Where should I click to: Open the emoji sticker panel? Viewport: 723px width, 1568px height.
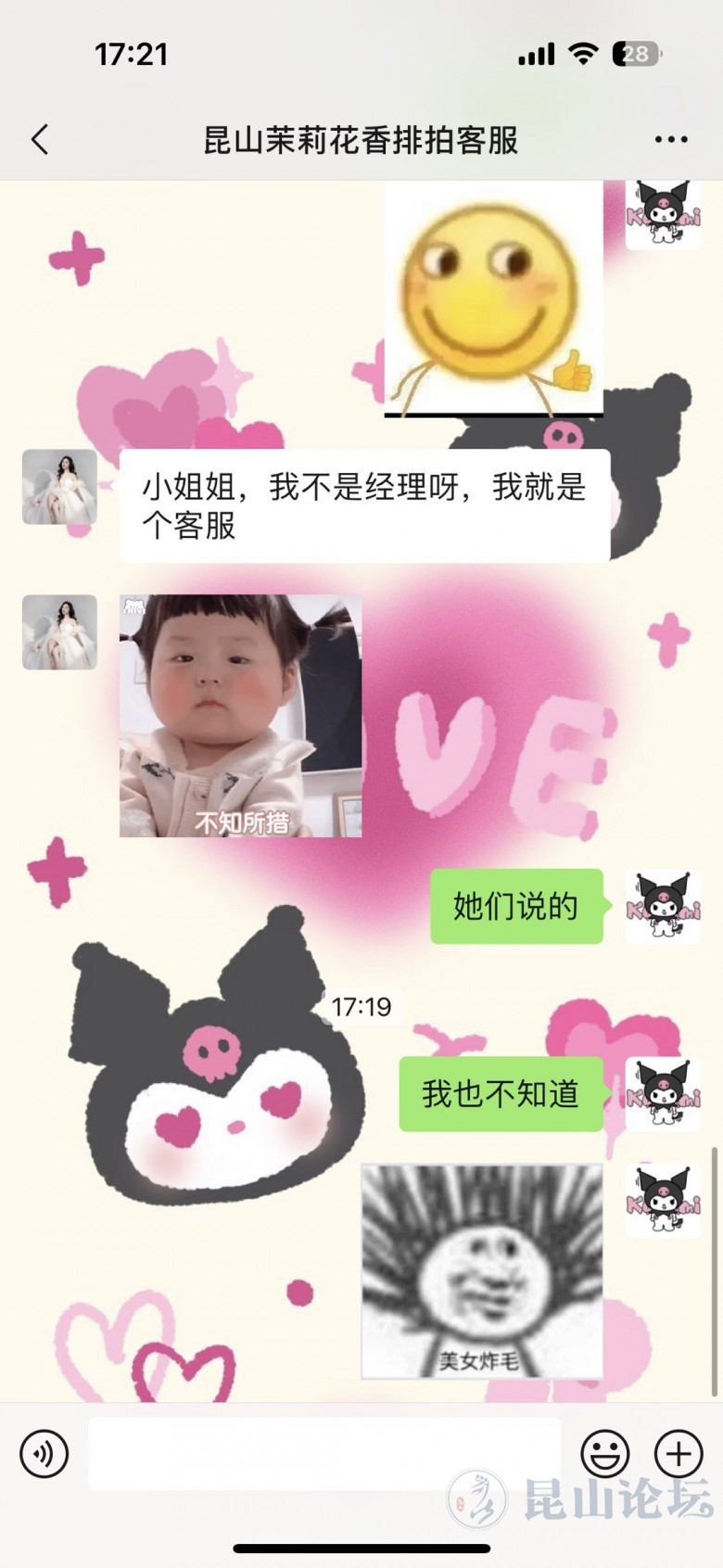coord(604,1453)
